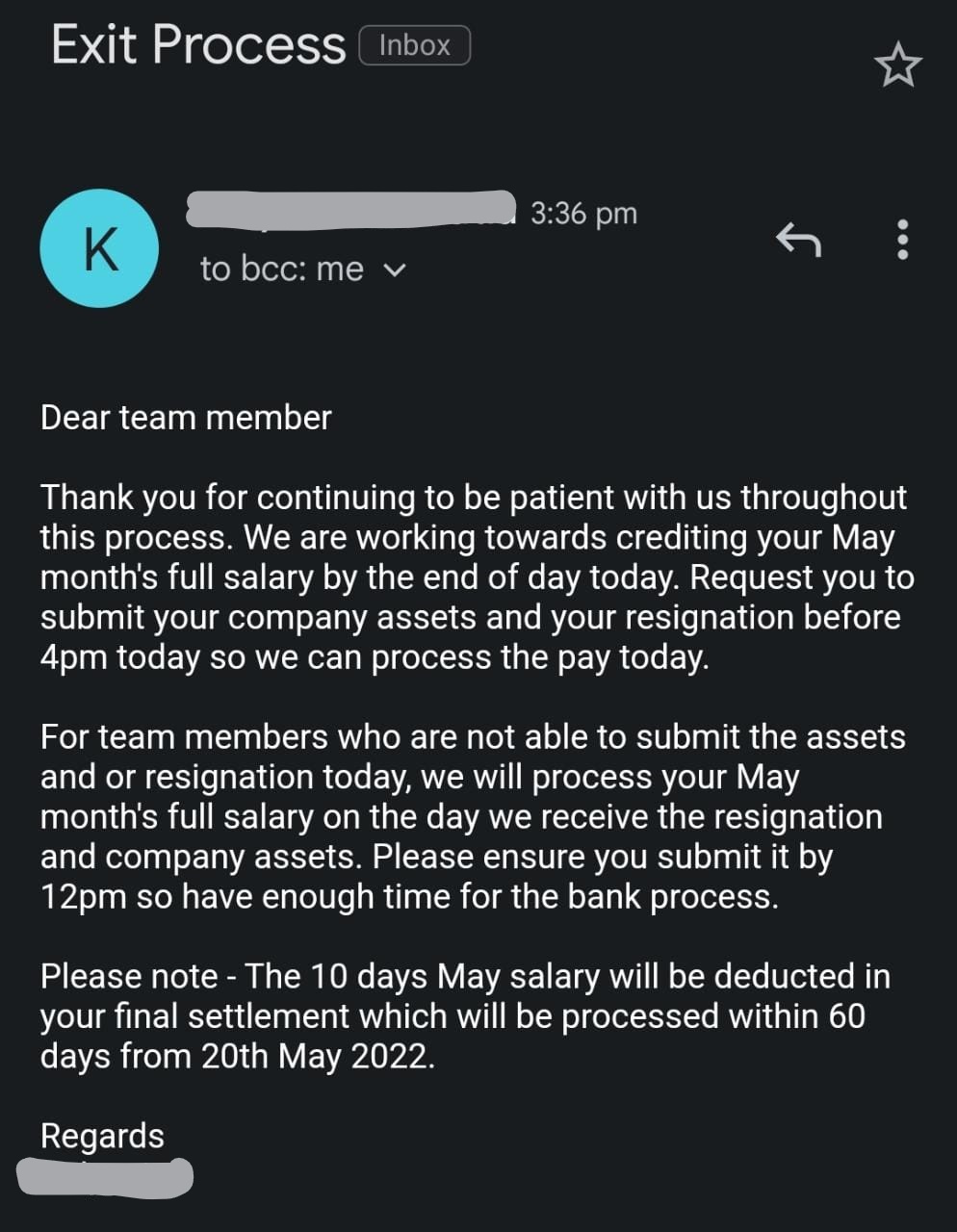This screenshot has height=1232, width=957.
Task: Select the 'Regards' signature line
Action: pyautogui.click(x=101, y=1135)
